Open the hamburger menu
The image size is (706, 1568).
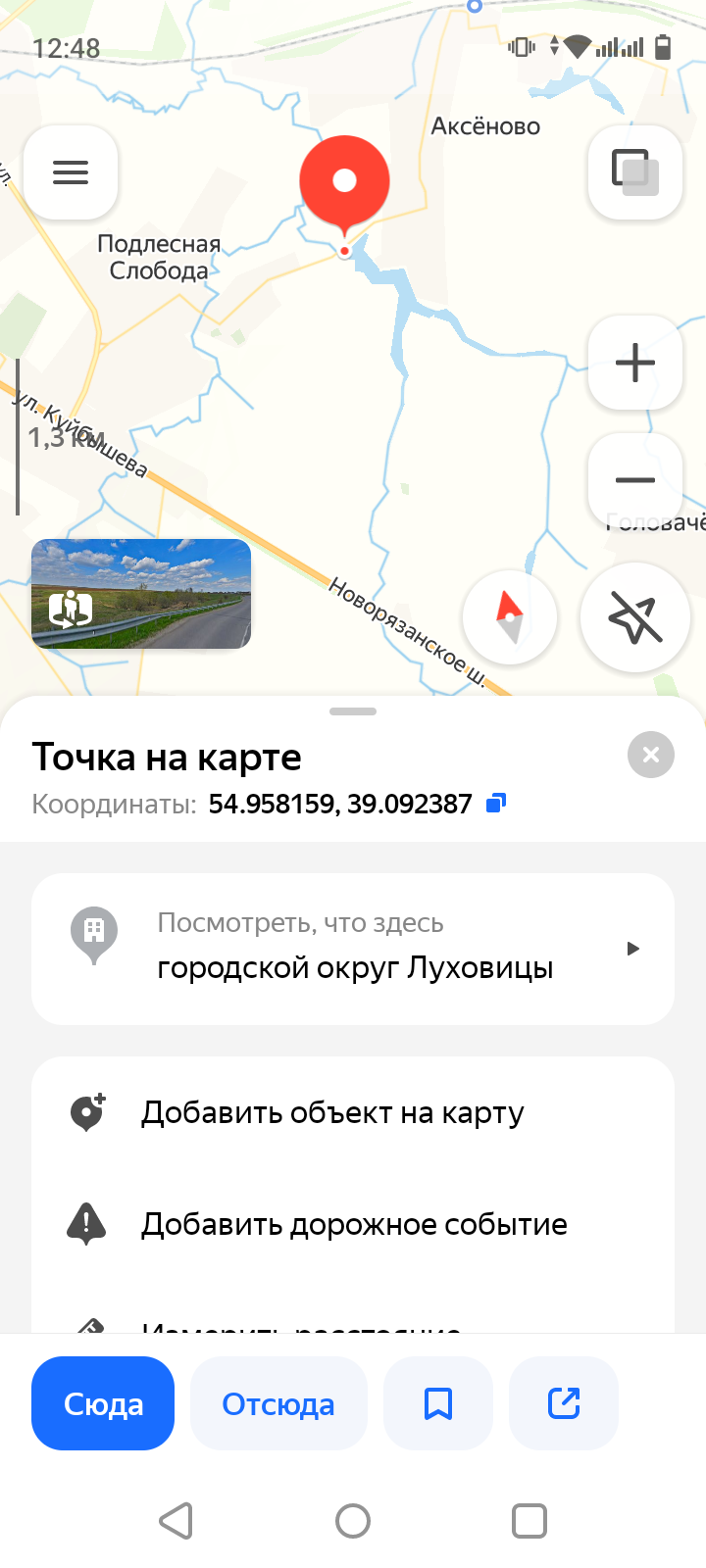pos(71,172)
